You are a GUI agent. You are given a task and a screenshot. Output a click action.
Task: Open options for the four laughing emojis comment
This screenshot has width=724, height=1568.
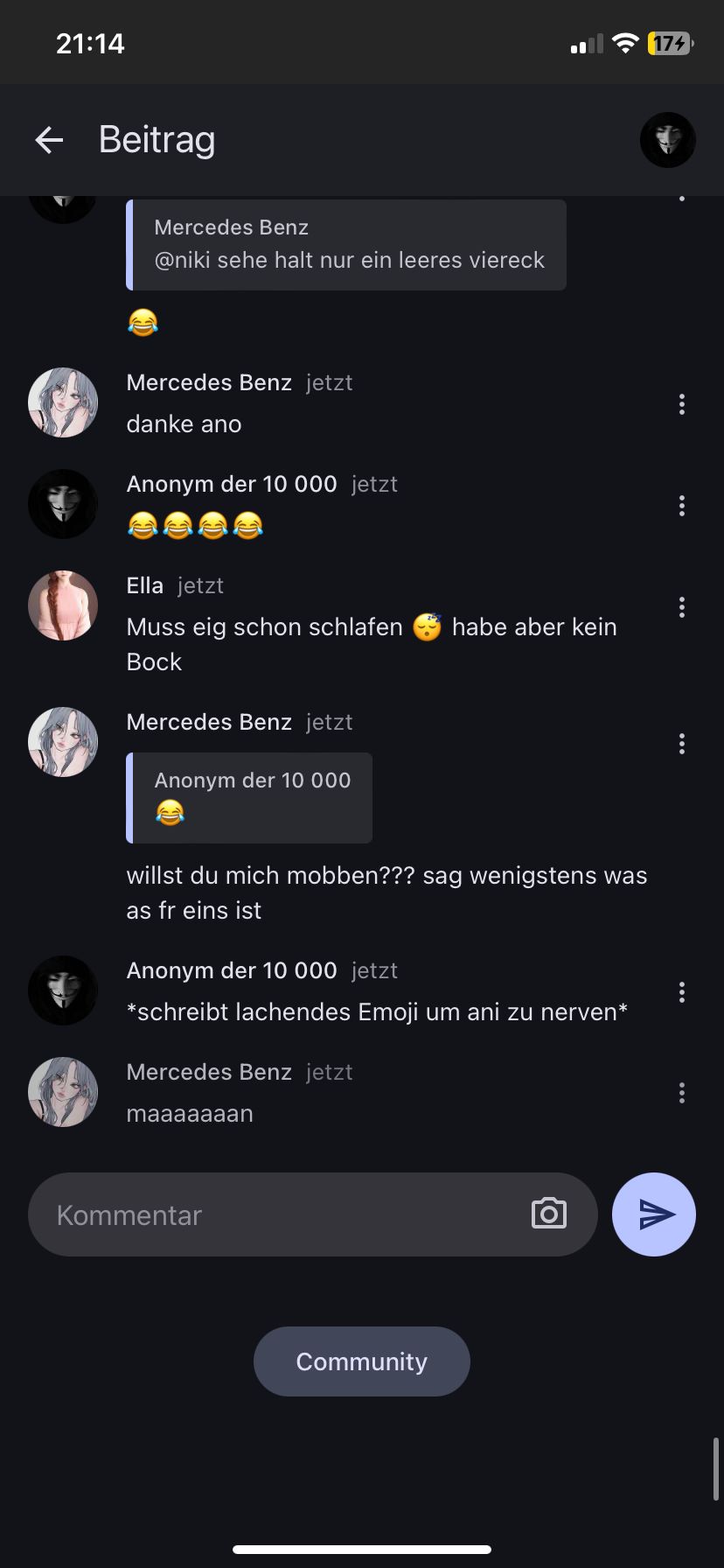pyautogui.click(x=682, y=506)
